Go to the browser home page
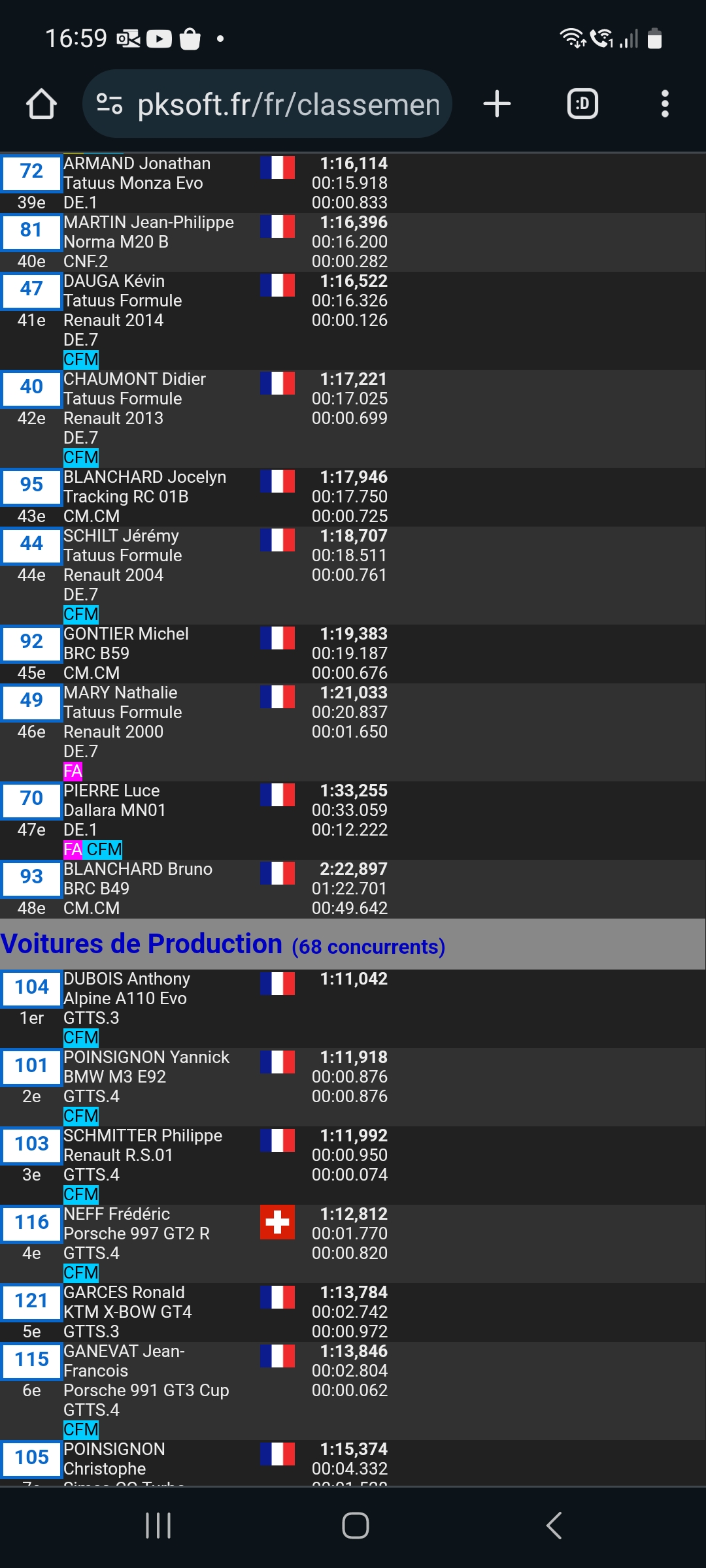Image resolution: width=706 pixels, height=1568 pixels. [x=41, y=104]
